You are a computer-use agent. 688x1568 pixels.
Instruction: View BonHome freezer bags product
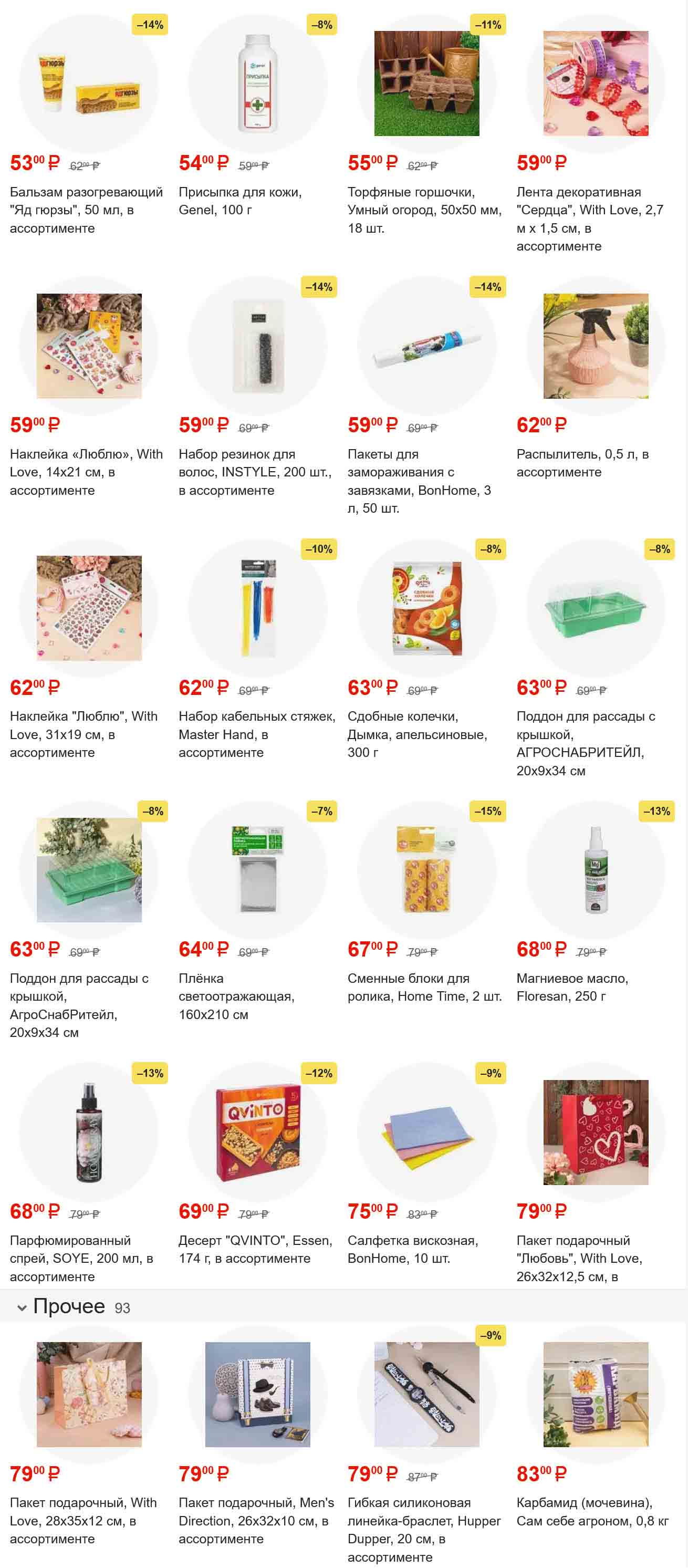coord(426,346)
